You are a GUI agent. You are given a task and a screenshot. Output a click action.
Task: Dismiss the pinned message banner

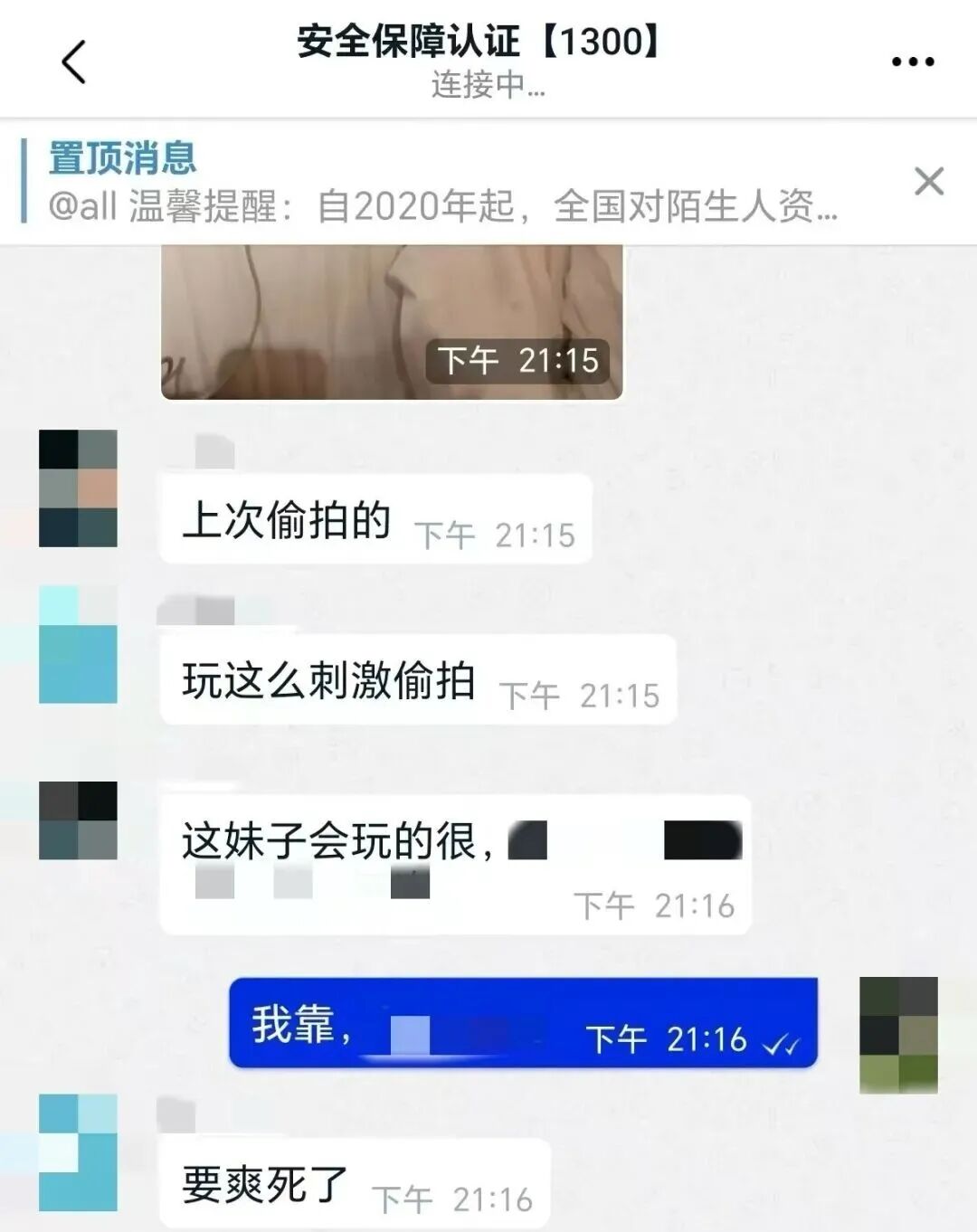pyautogui.click(x=929, y=181)
